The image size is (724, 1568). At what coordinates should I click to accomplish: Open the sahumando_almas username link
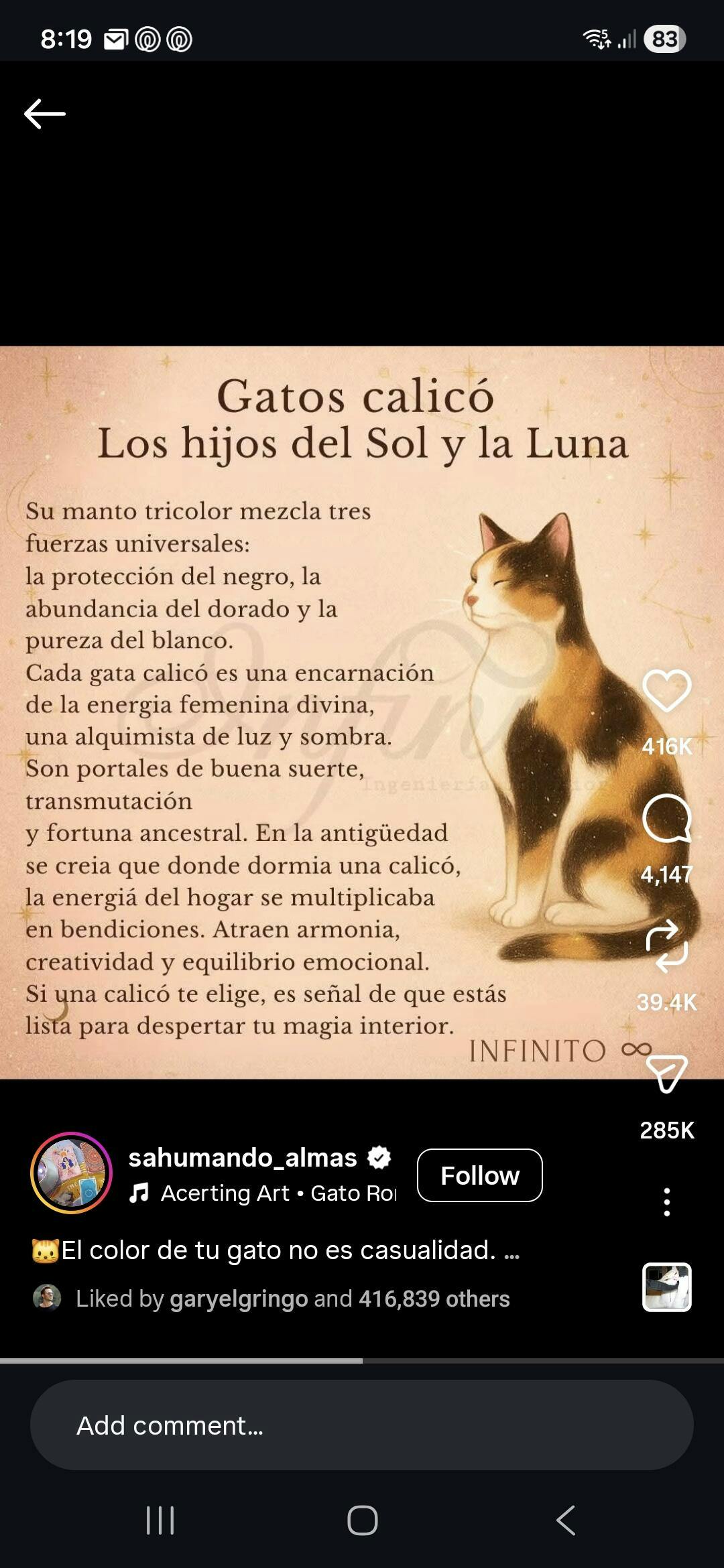point(243,1157)
